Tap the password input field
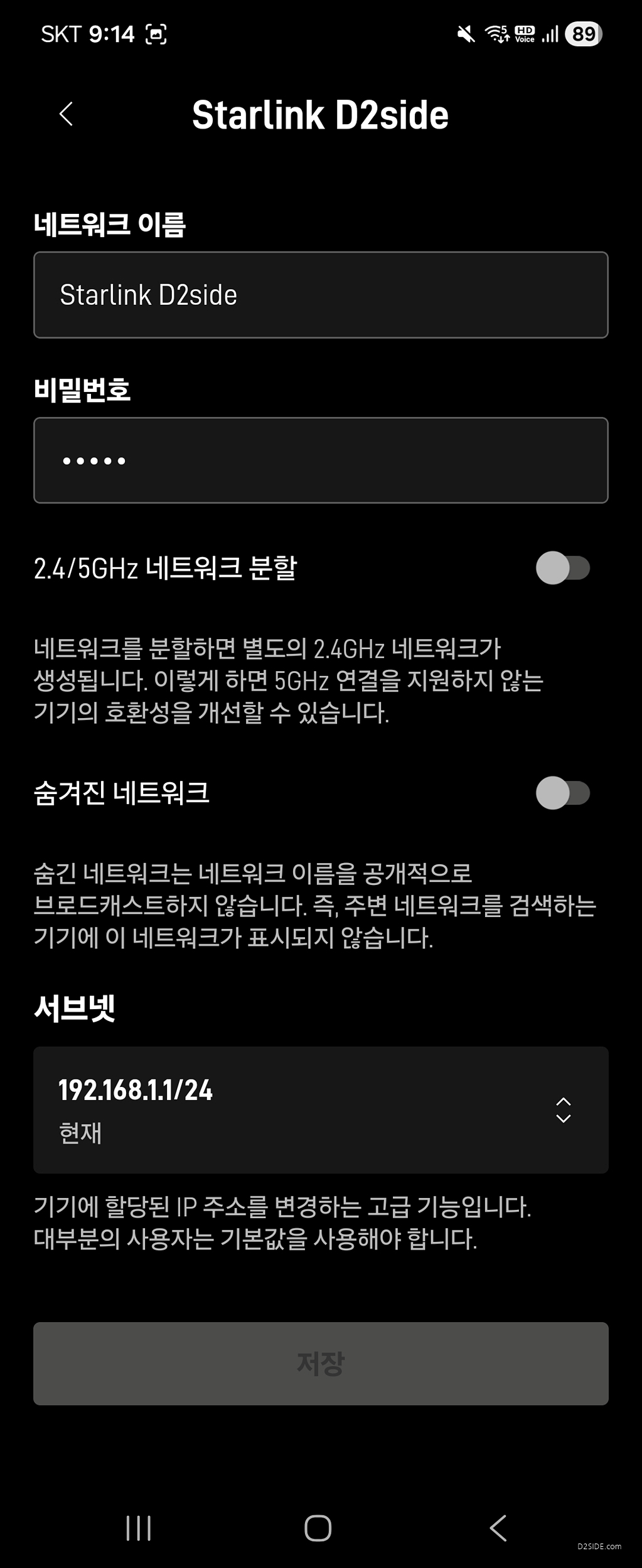Viewport: 642px width, 1568px height. tap(320, 460)
